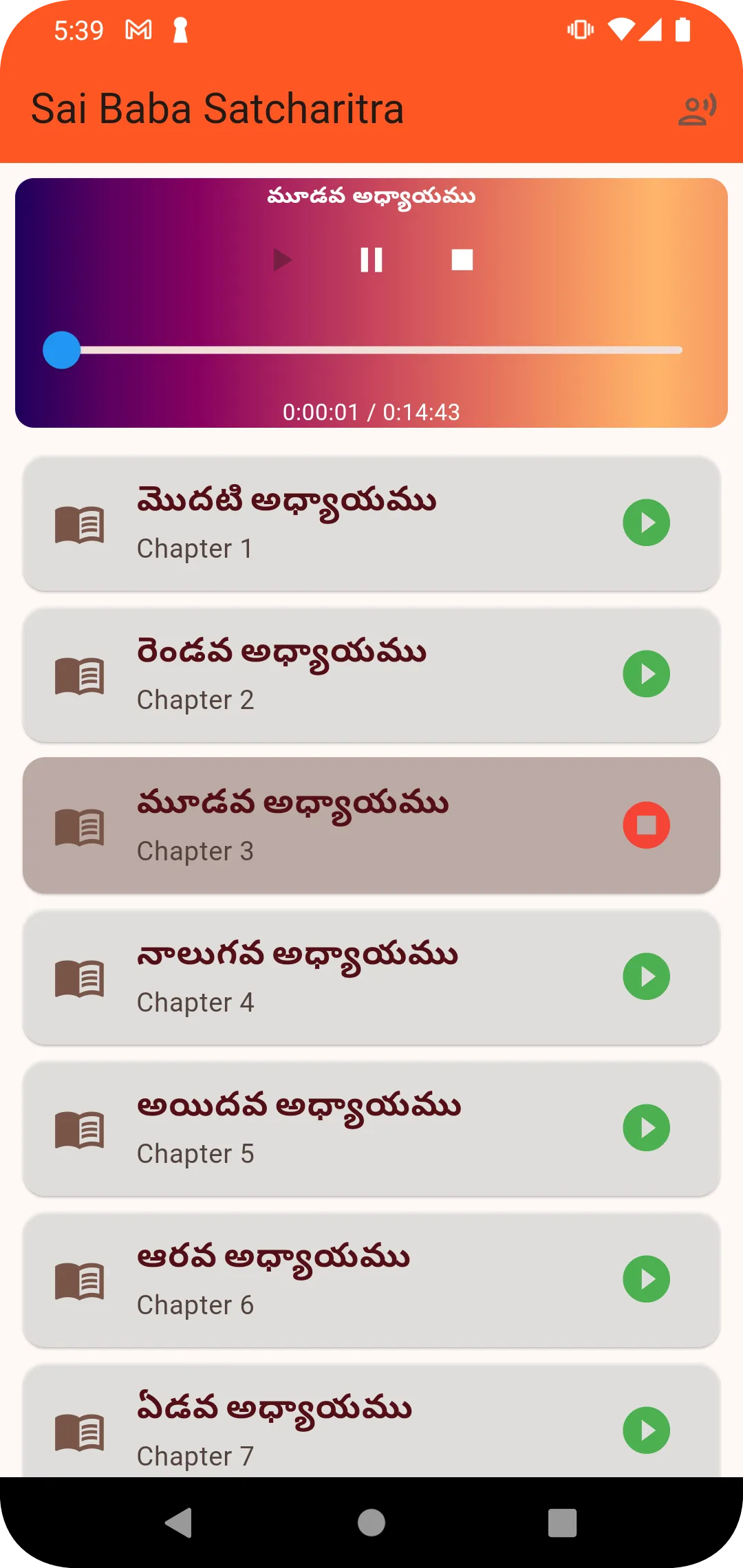
Task: Select the Chapter 4 card
Action: (x=371, y=977)
